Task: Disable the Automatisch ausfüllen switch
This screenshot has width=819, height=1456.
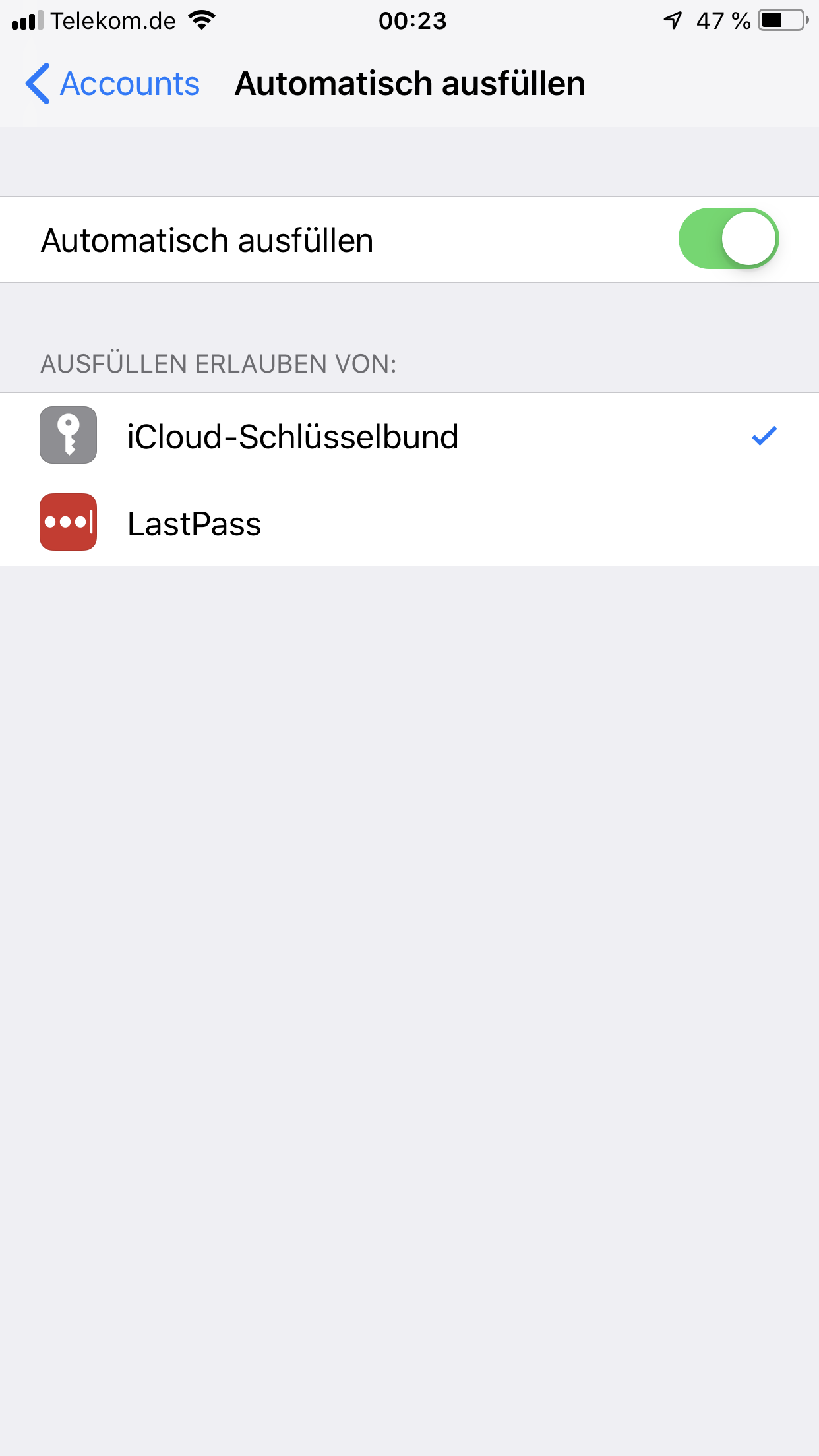Action: tap(728, 239)
